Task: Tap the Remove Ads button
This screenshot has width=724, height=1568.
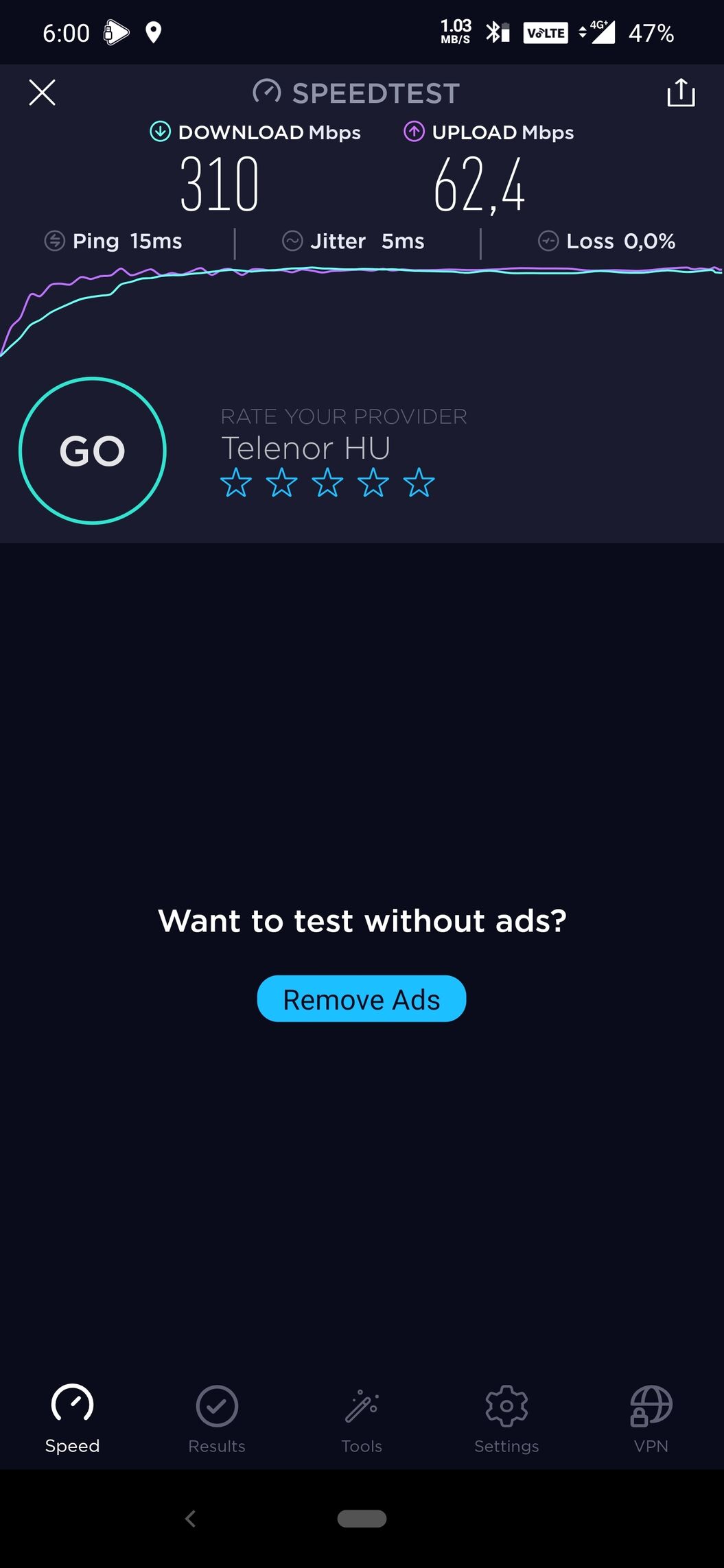Action: point(362,999)
